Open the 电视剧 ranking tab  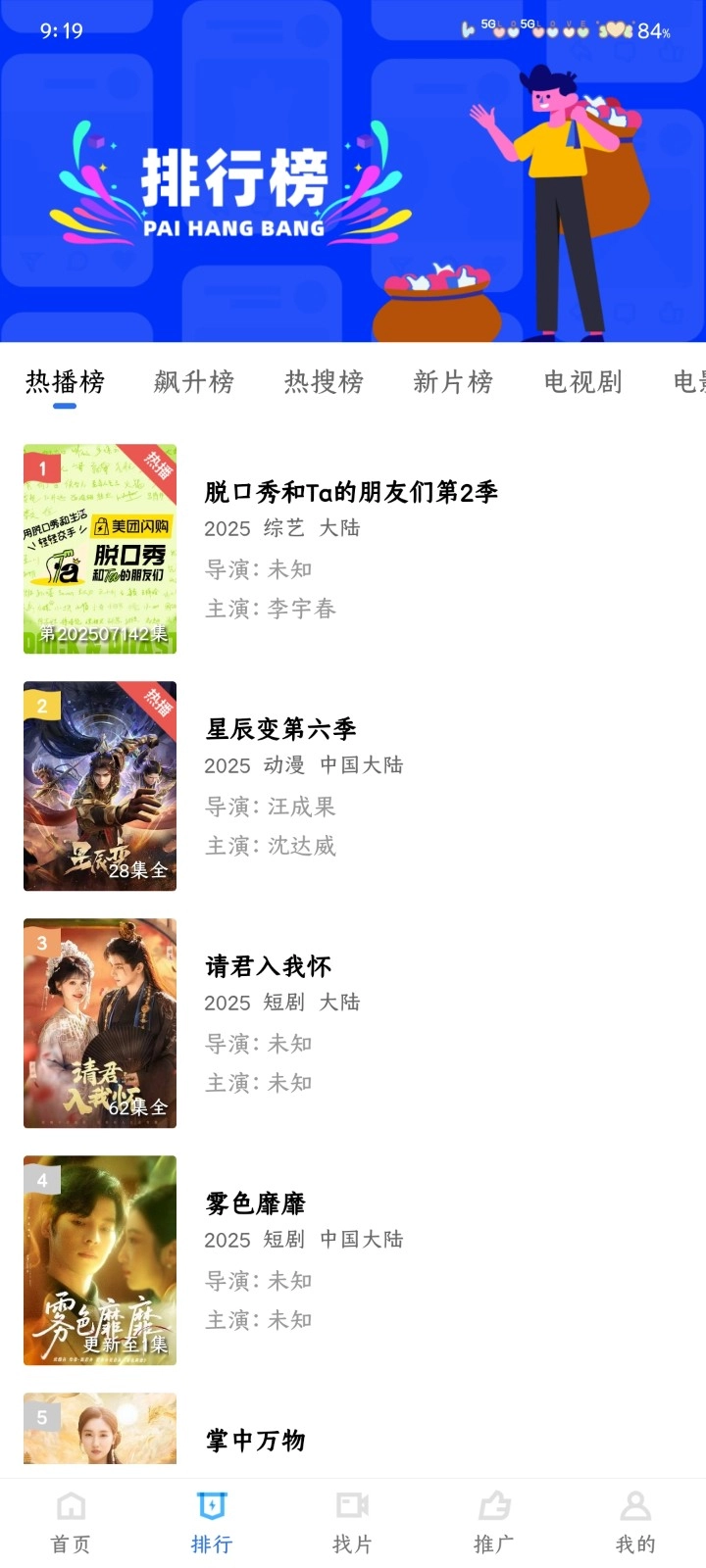coord(582,382)
